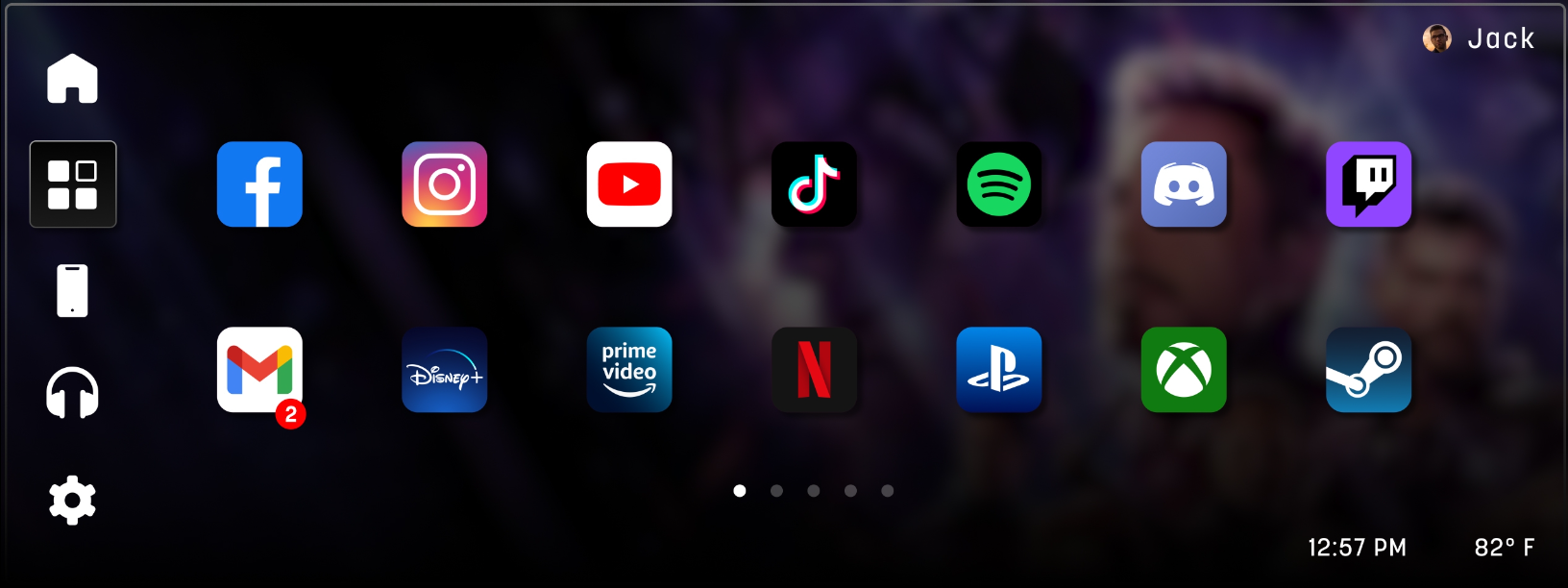Launch Disney+
1568x588 pixels.
pos(444,370)
